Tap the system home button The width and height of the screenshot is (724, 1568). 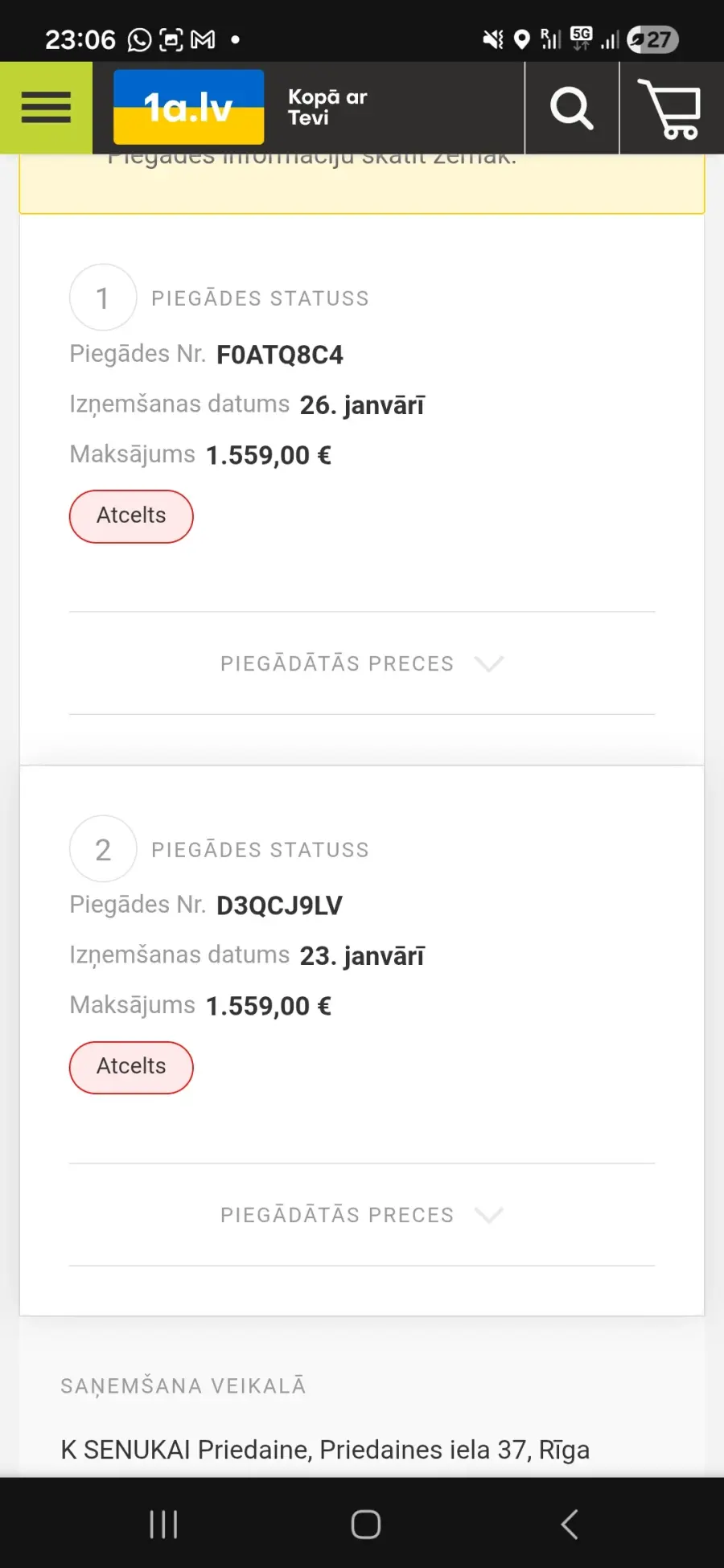tap(365, 1524)
